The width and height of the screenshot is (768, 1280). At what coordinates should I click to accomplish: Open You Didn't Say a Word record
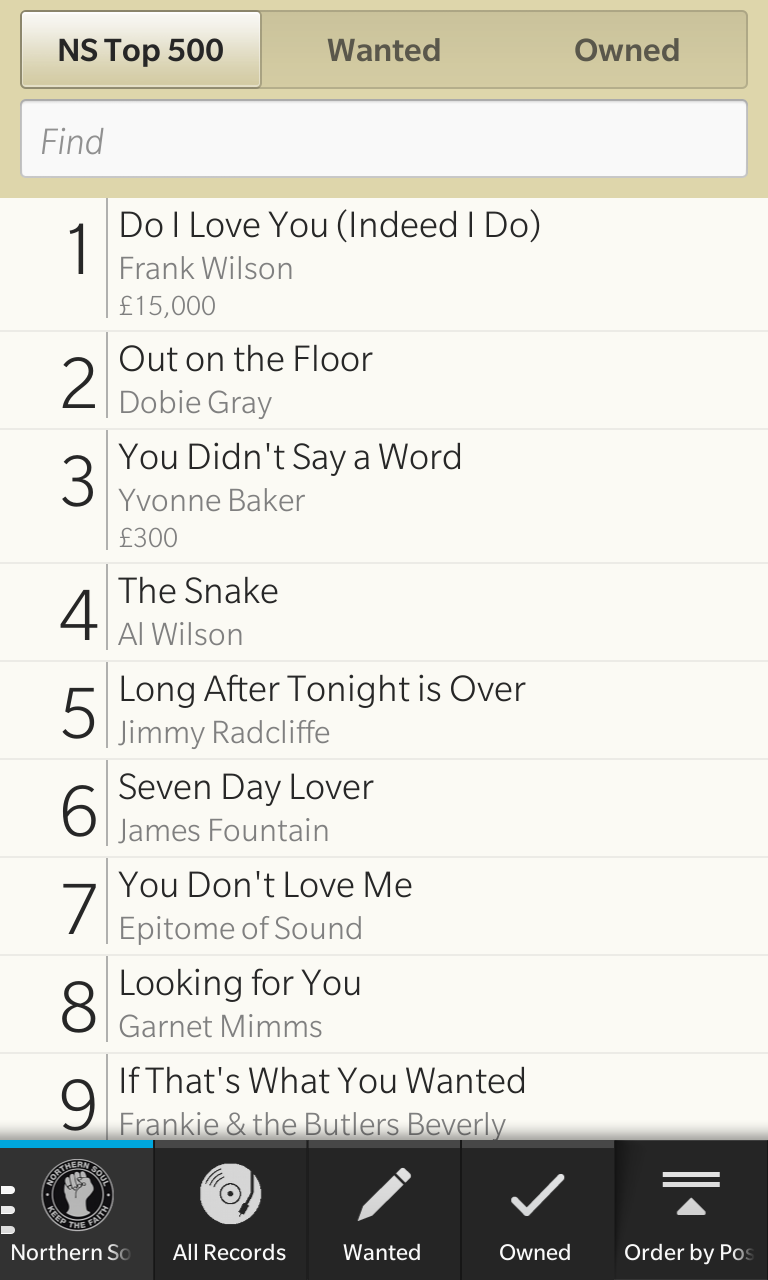click(384, 497)
